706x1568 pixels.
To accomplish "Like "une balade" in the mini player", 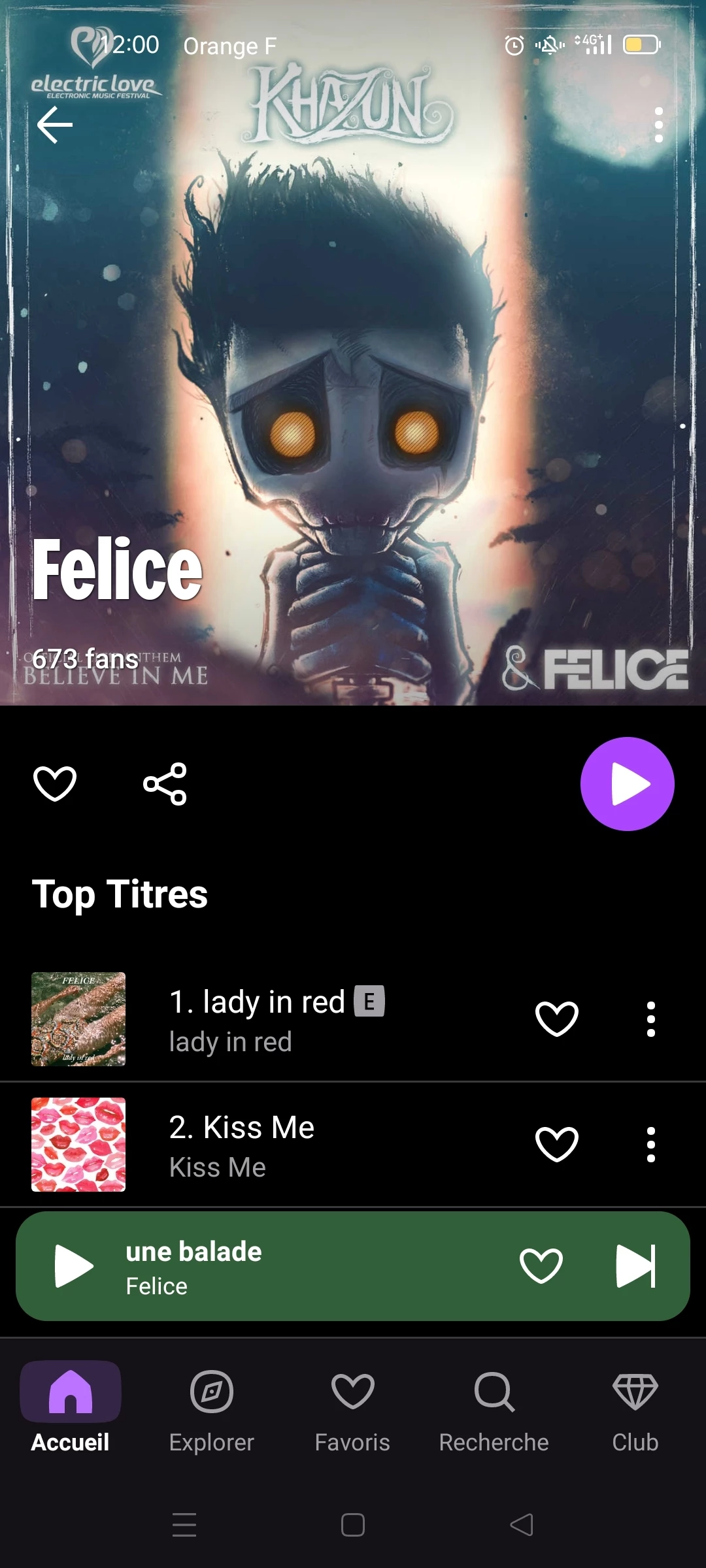I will point(541,1266).
